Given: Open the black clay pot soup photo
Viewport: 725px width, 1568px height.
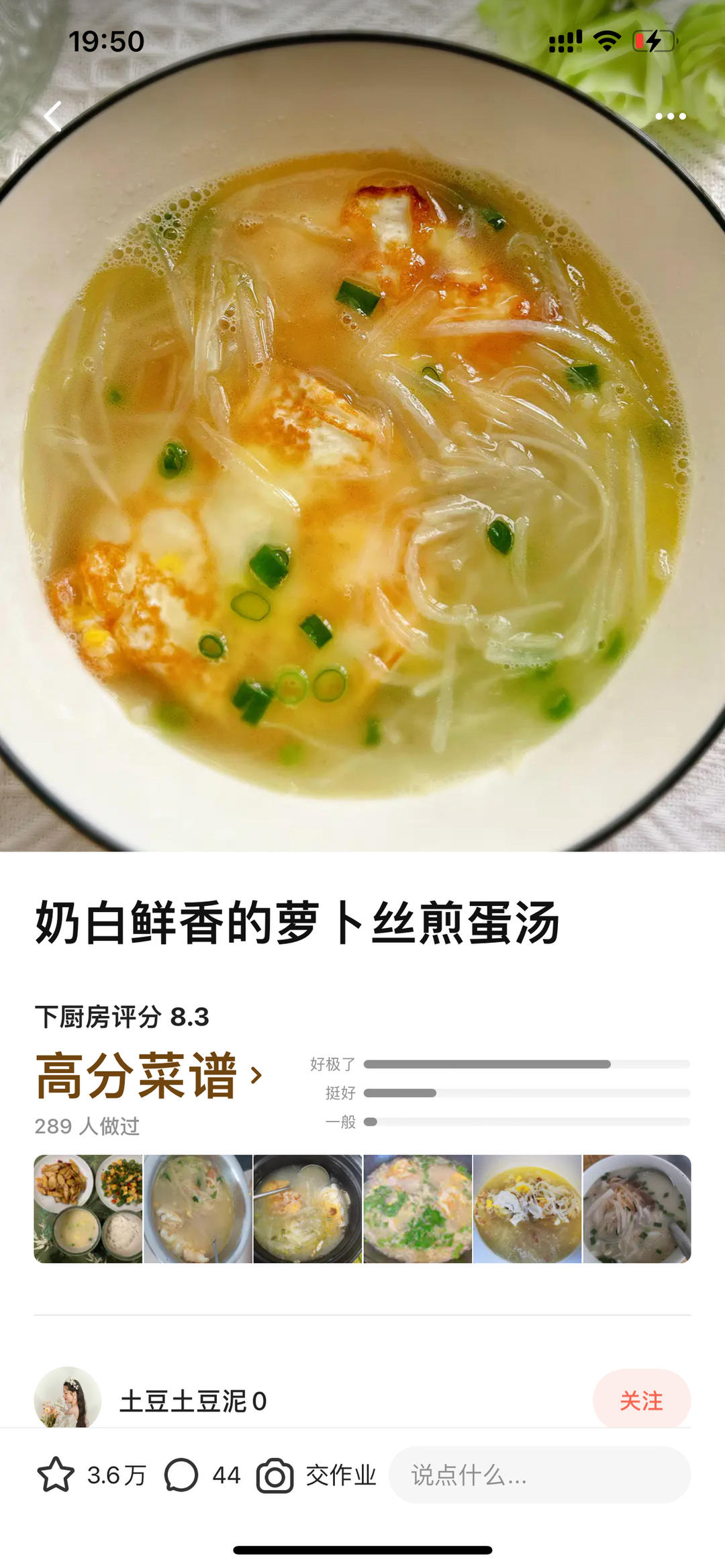Looking at the screenshot, I should (x=307, y=1209).
